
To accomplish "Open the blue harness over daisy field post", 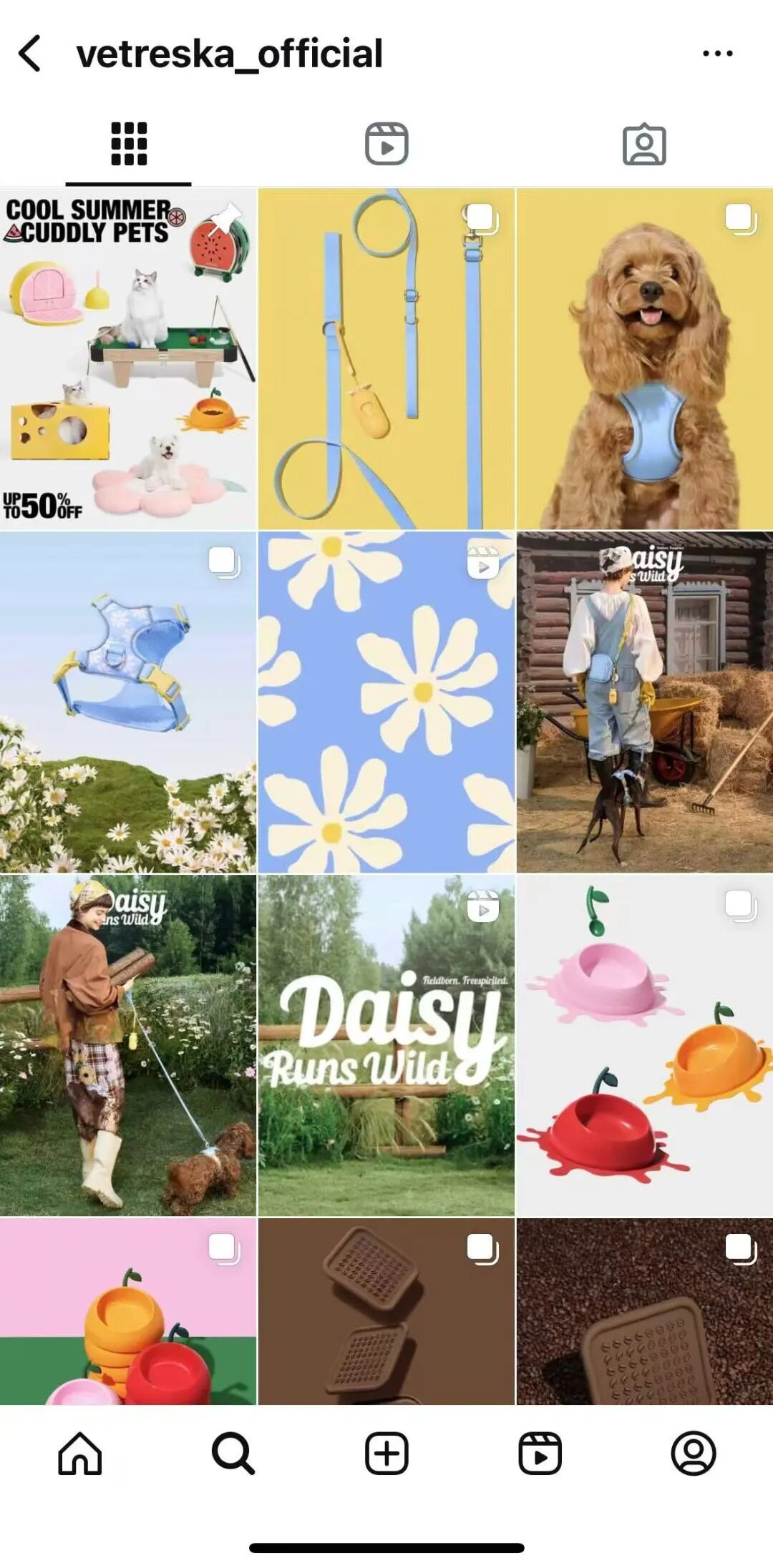I will [128, 702].
